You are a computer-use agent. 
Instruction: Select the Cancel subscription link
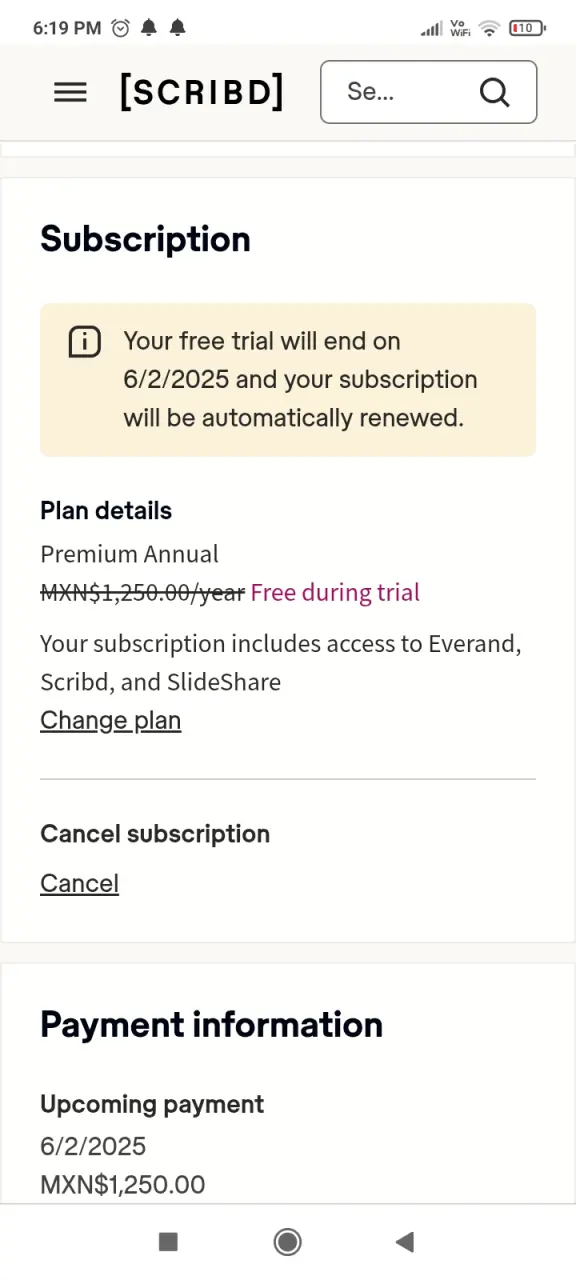coord(79,883)
